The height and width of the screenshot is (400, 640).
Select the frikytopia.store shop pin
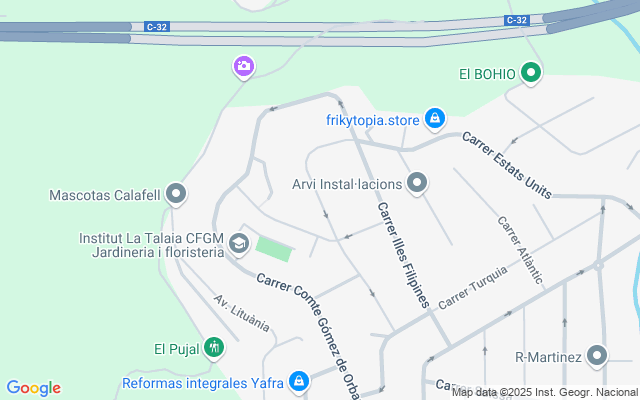(434, 120)
